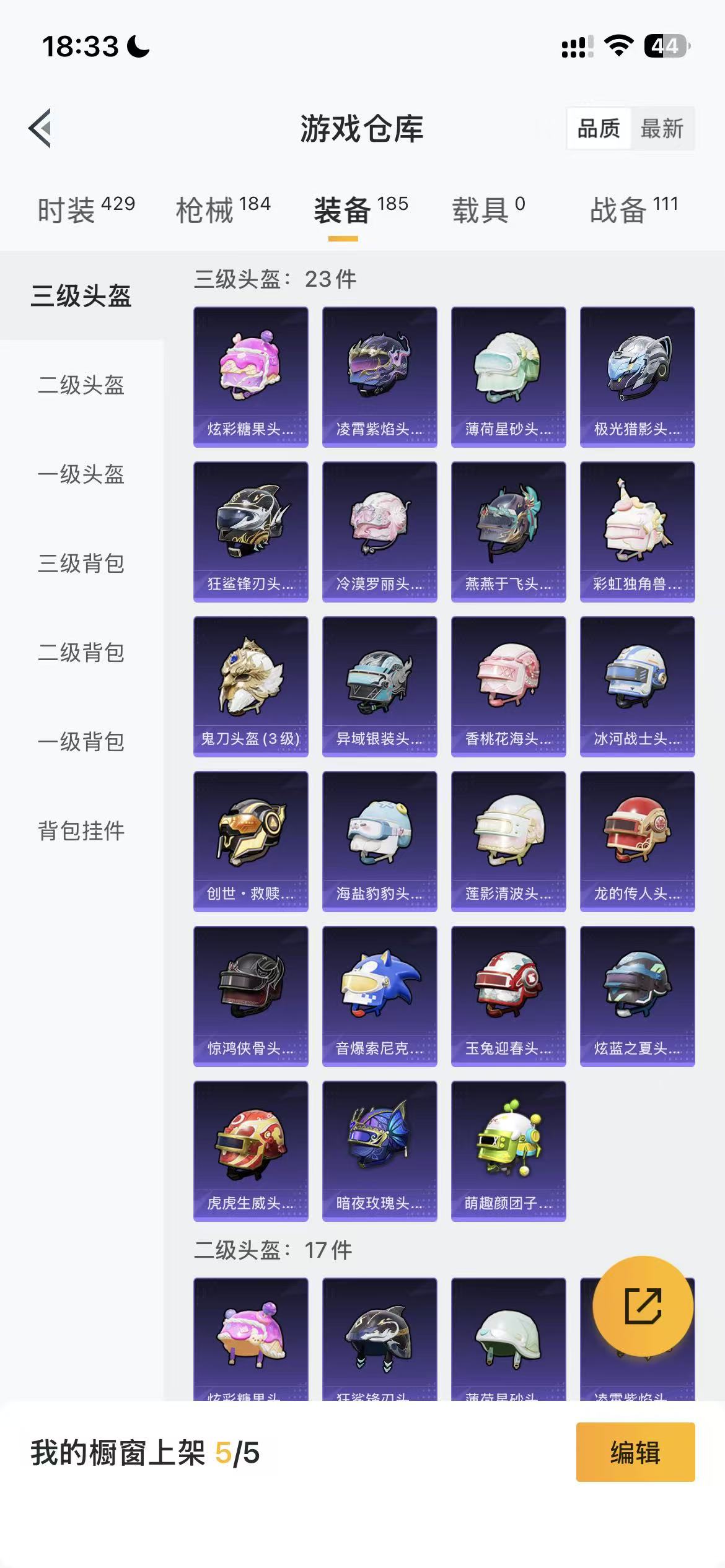Filter items by 二级头盔
This screenshot has width=725, height=1568.
(81, 386)
